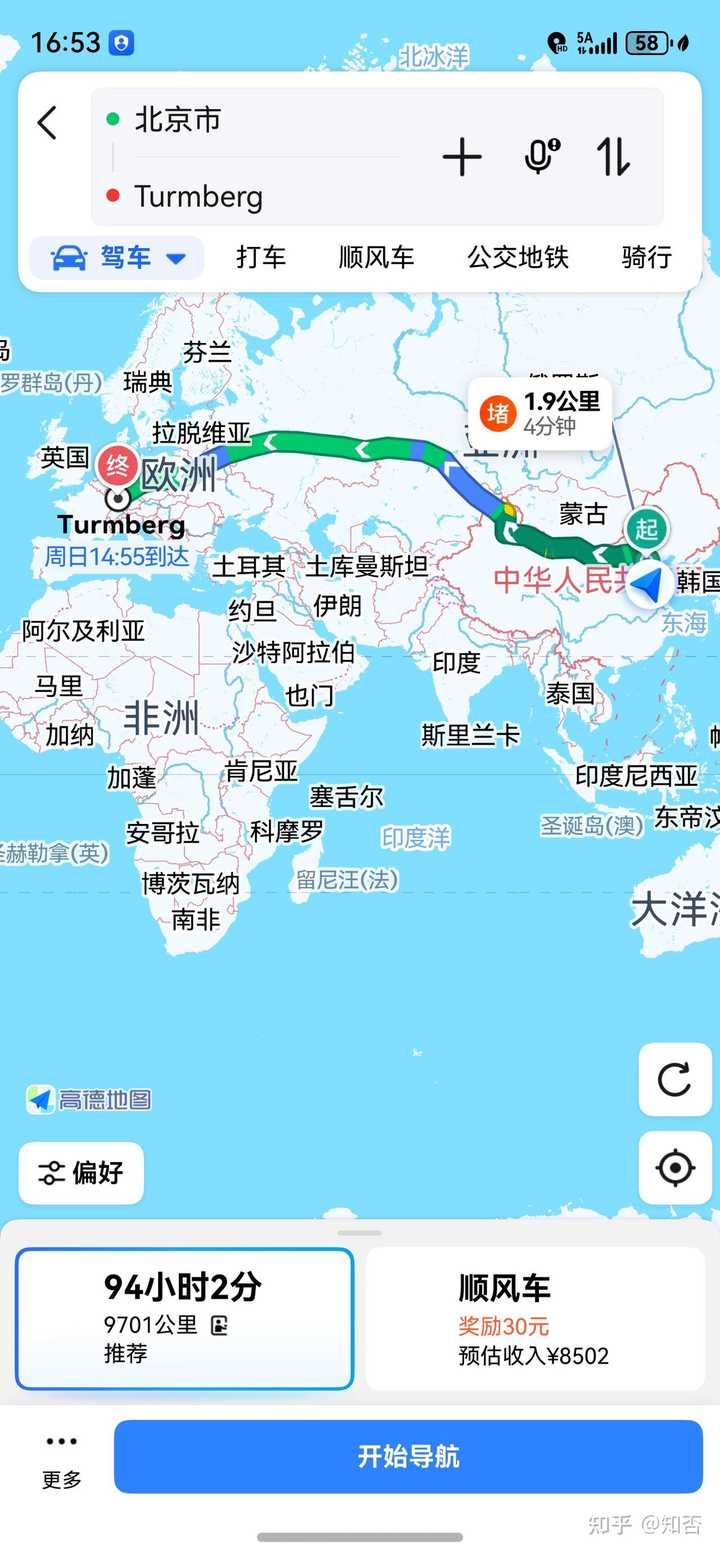The width and height of the screenshot is (720, 1553).
Task: Refresh the route on the map
Action: click(x=675, y=1080)
